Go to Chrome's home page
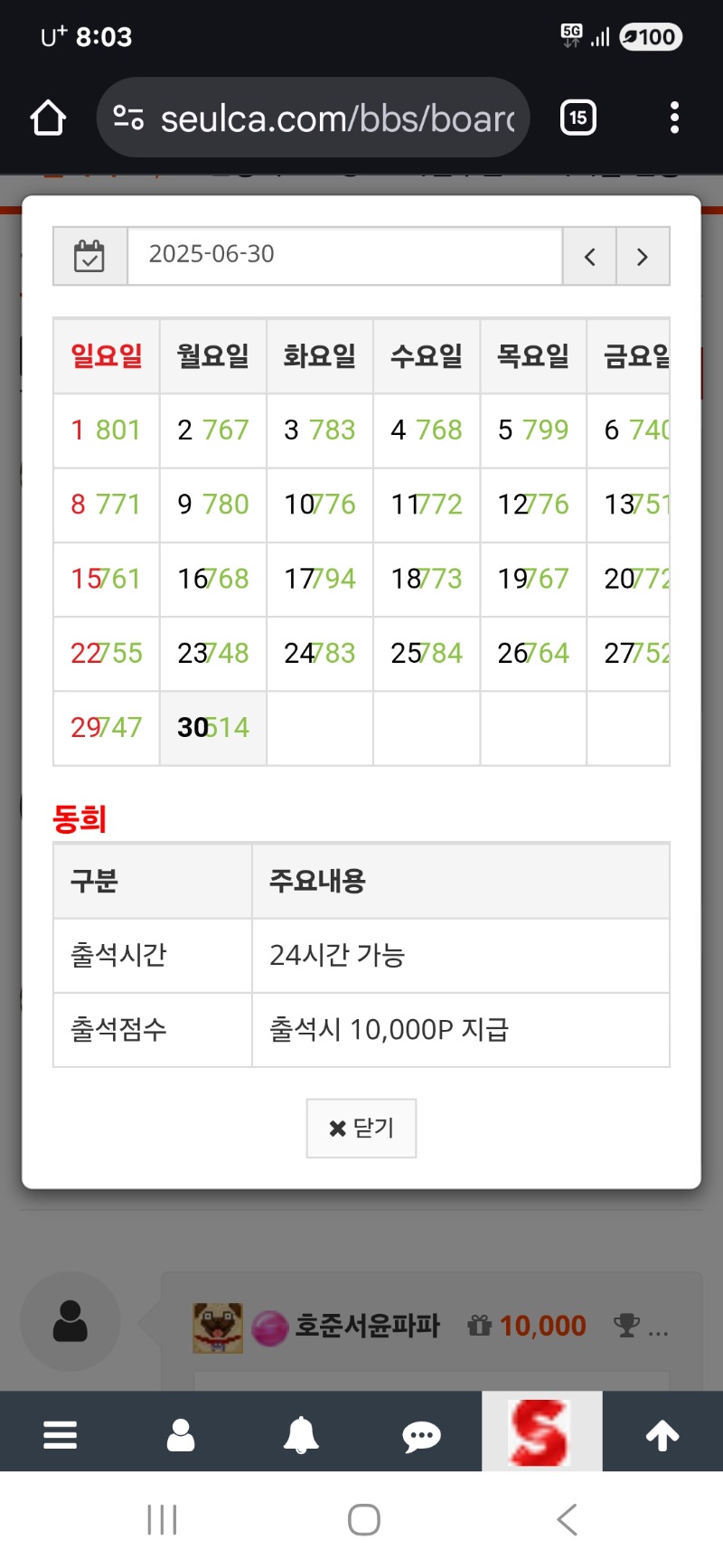The height and width of the screenshot is (1568, 723). 48,118
